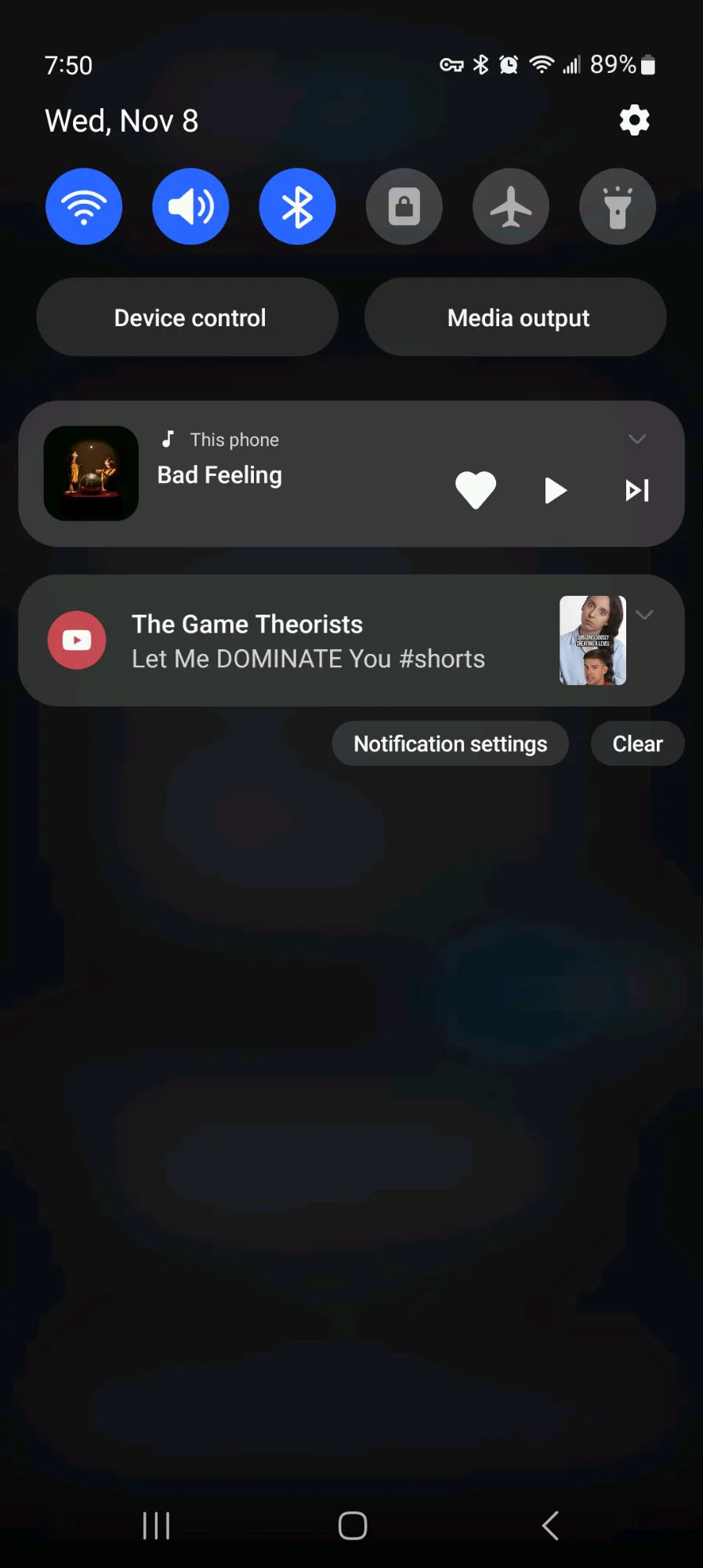Enable airplane mode
703x1568 pixels.
click(510, 207)
